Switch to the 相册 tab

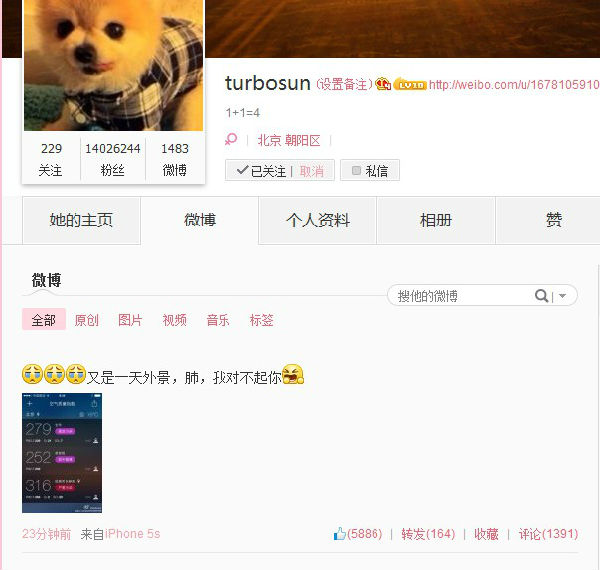coord(435,220)
